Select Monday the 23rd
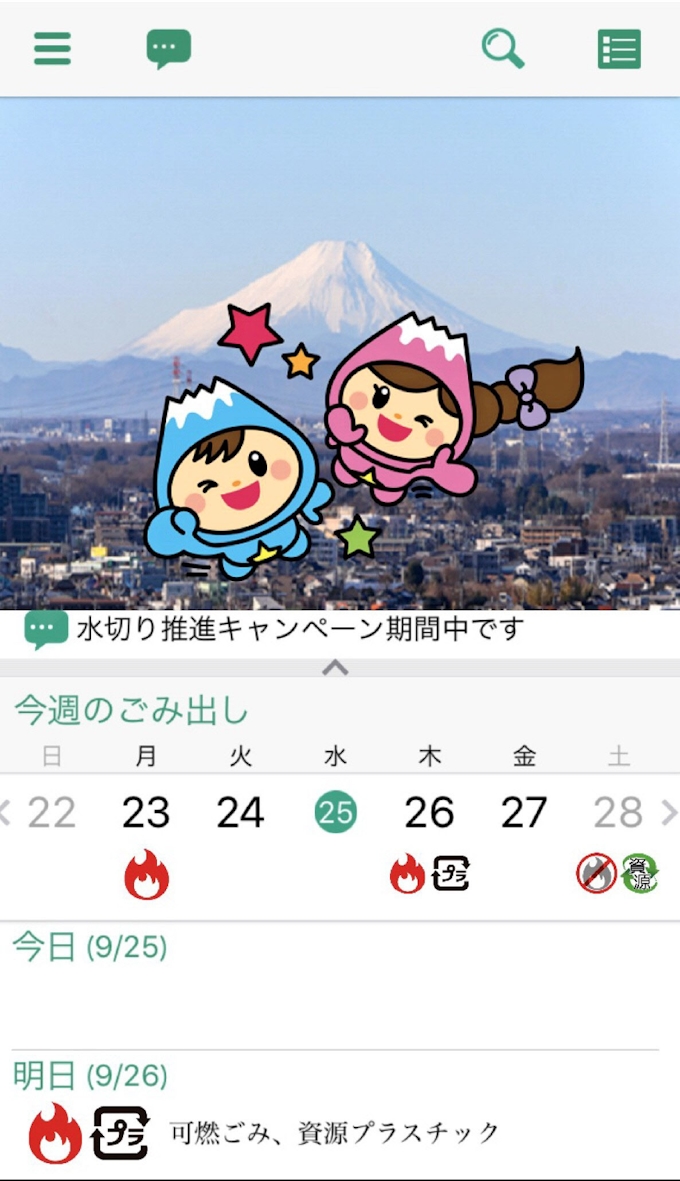This screenshot has width=680, height=1181. click(x=146, y=813)
